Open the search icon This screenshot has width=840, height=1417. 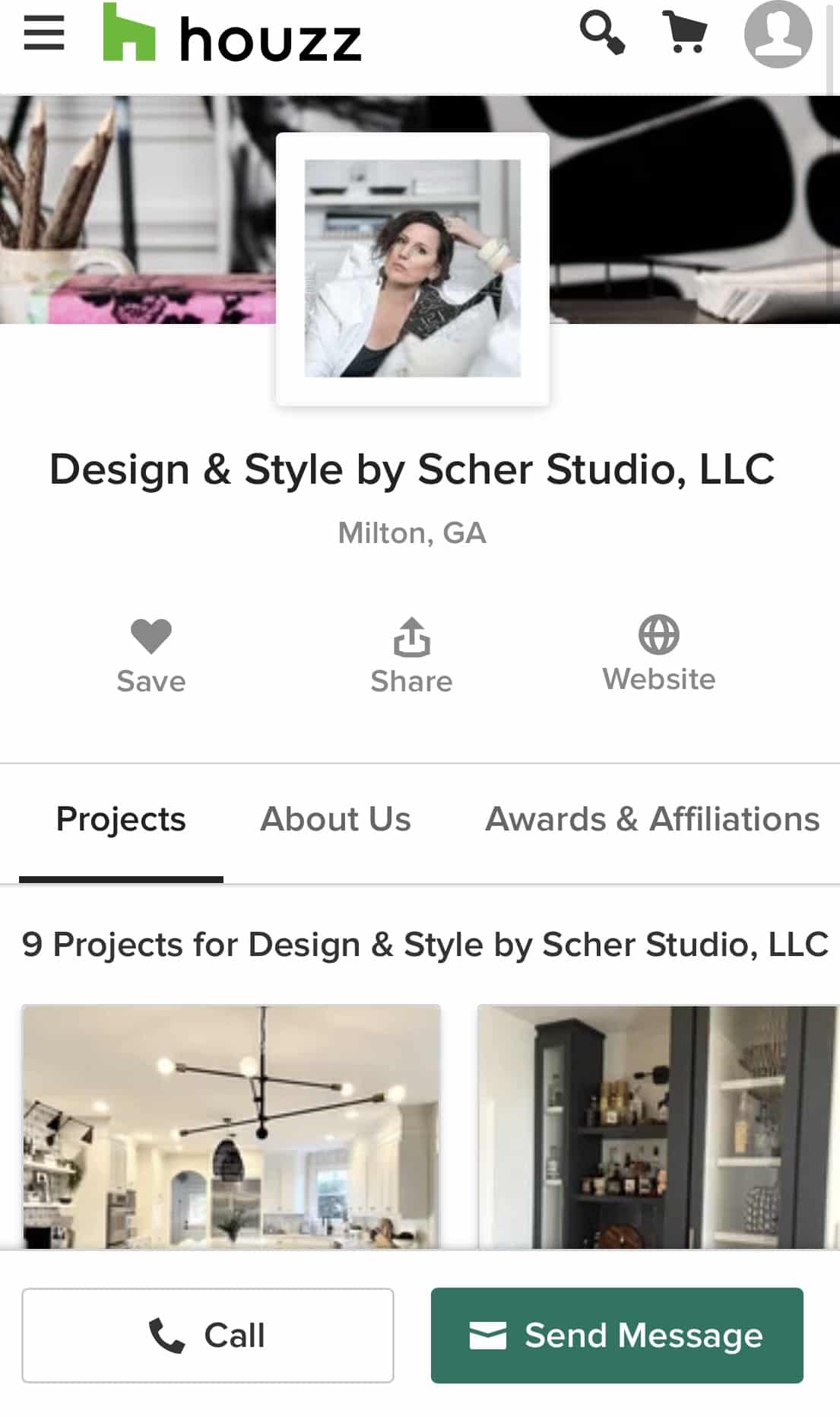click(602, 33)
